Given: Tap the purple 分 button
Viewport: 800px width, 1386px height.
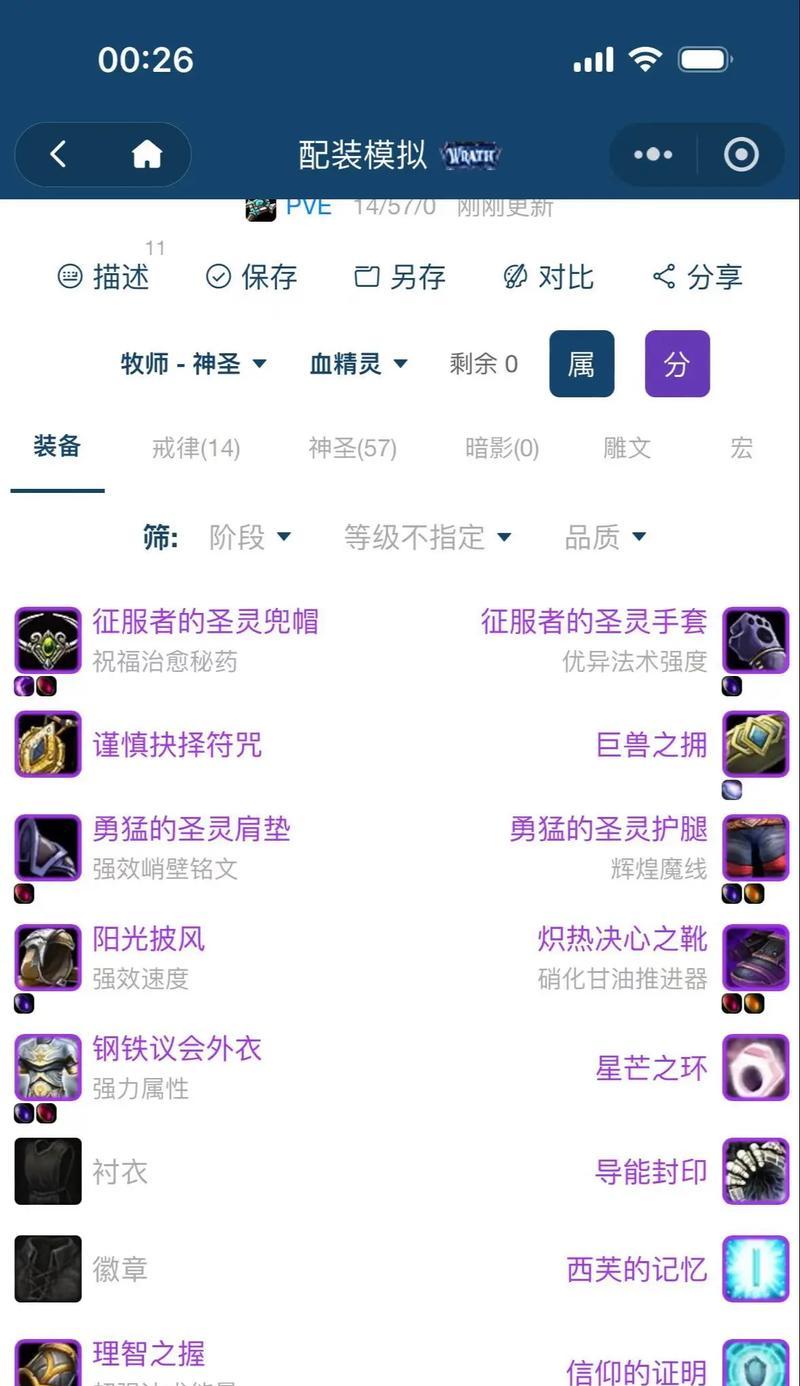Looking at the screenshot, I should tap(677, 364).
